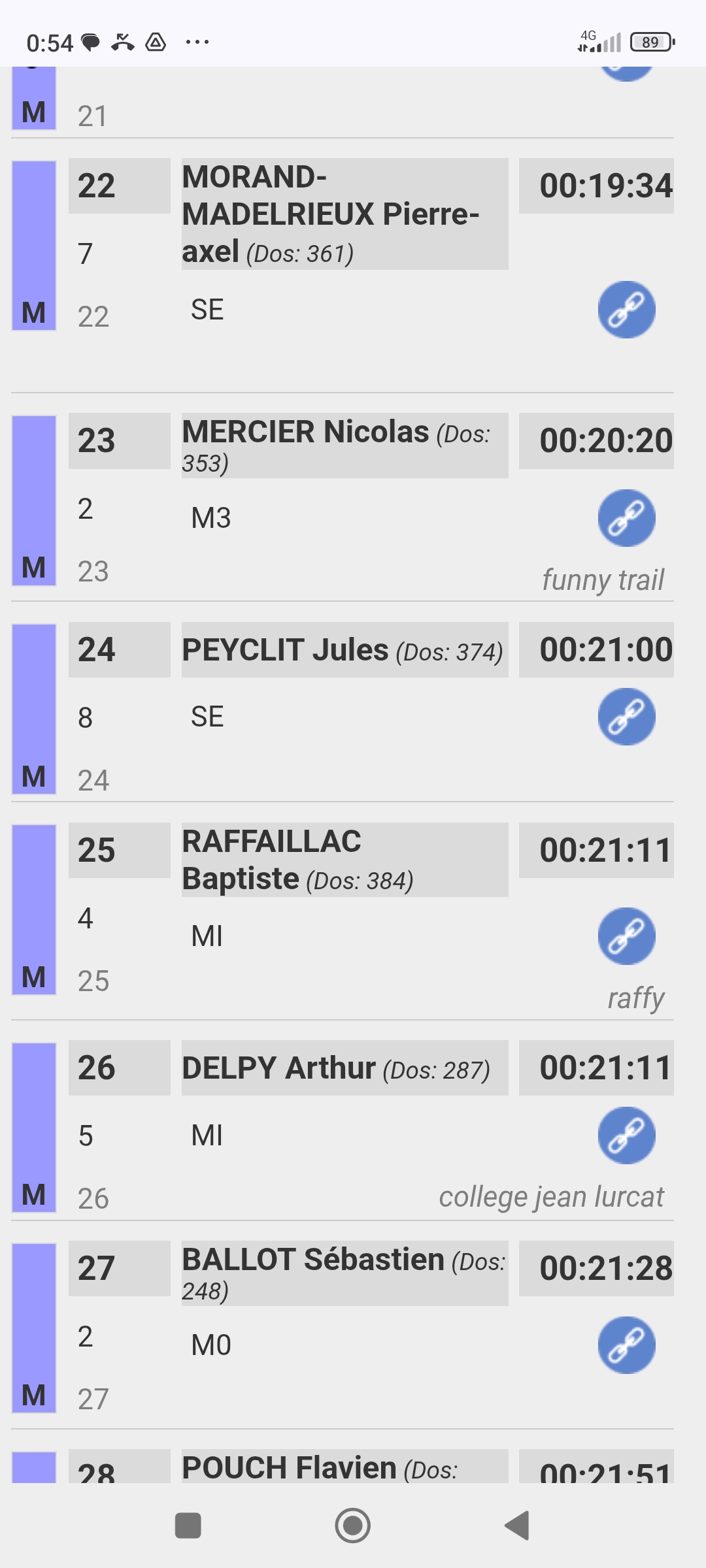This screenshot has width=706, height=1568.
Task: Tap BALLOT Sébastien's link icon
Action: (626, 1345)
